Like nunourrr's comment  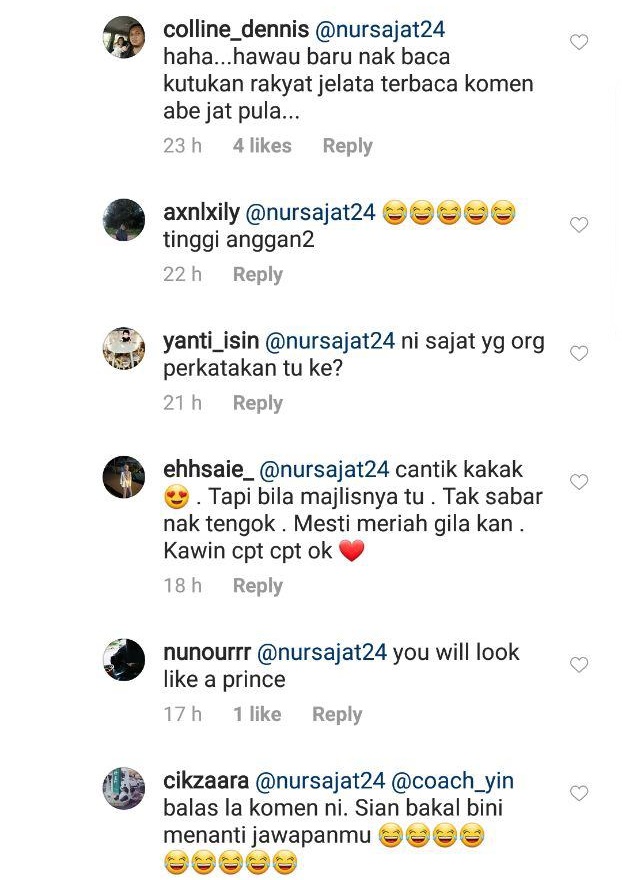pyautogui.click(x=578, y=665)
